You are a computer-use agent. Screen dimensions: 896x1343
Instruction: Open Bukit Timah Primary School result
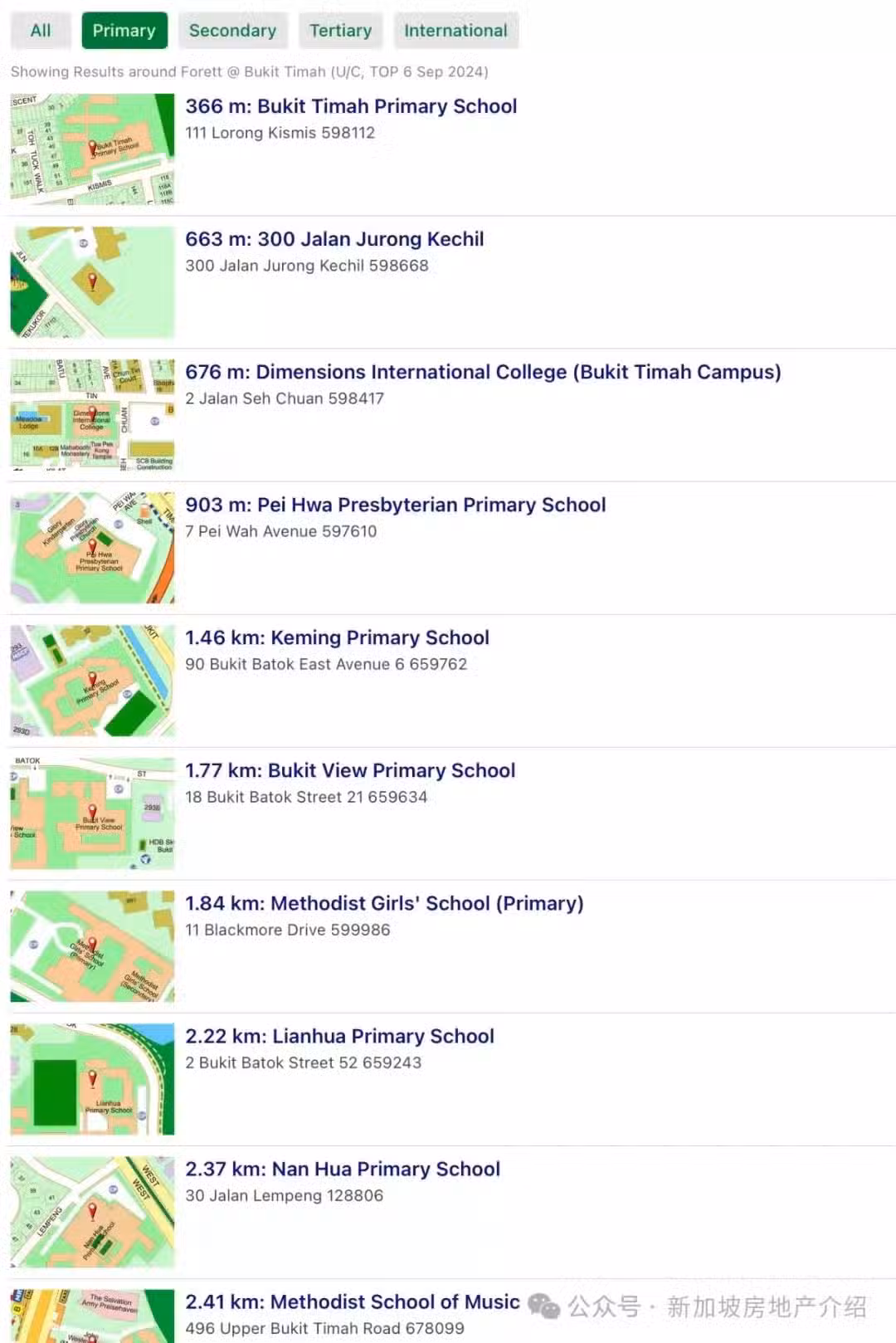click(351, 106)
